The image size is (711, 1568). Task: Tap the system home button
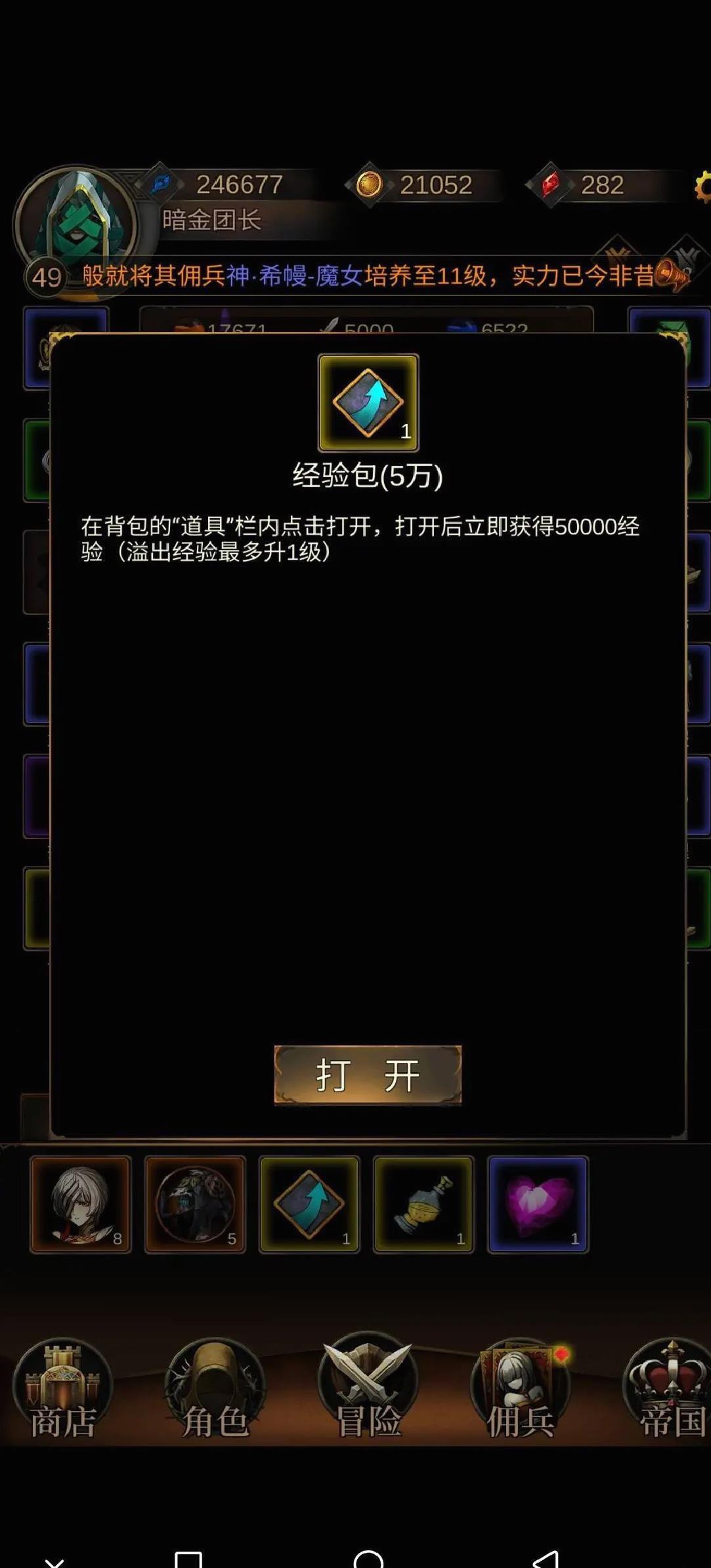point(368,1559)
